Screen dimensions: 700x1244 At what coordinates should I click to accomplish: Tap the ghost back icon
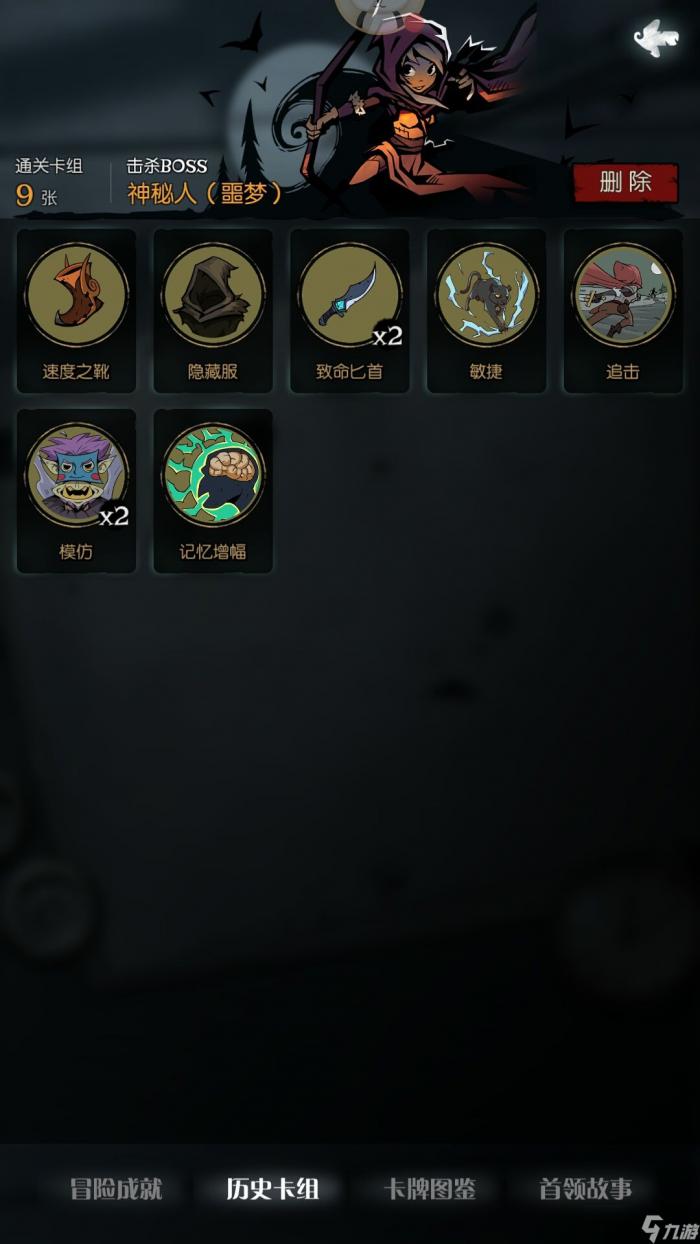tap(656, 38)
